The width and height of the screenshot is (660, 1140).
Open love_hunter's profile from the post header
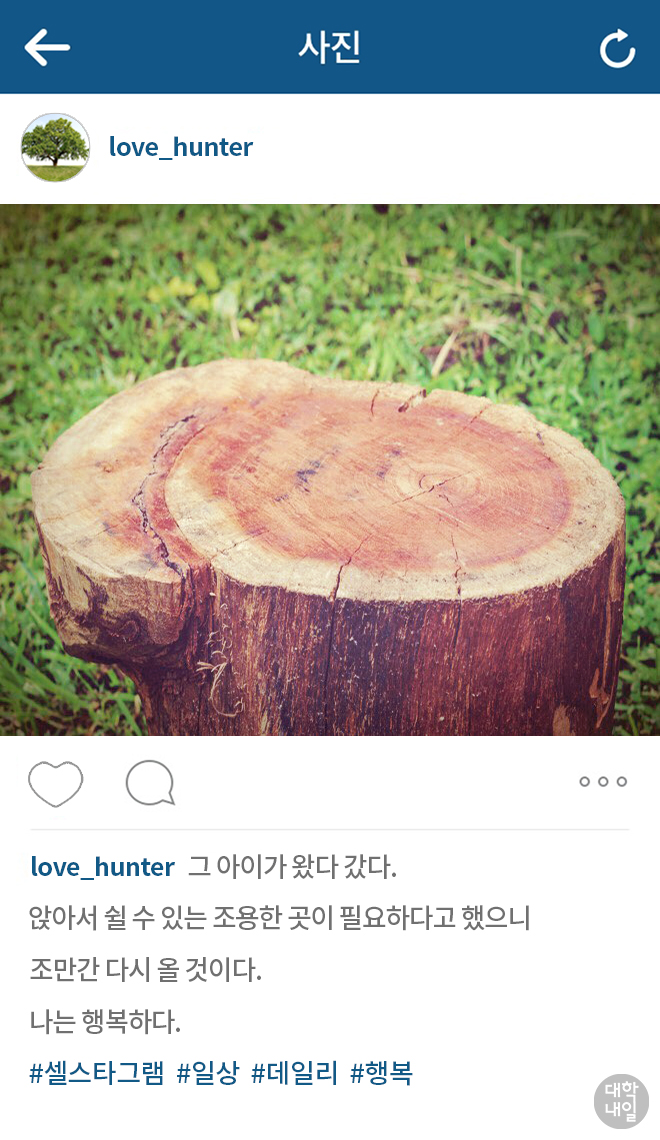pyautogui.click(x=180, y=147)
